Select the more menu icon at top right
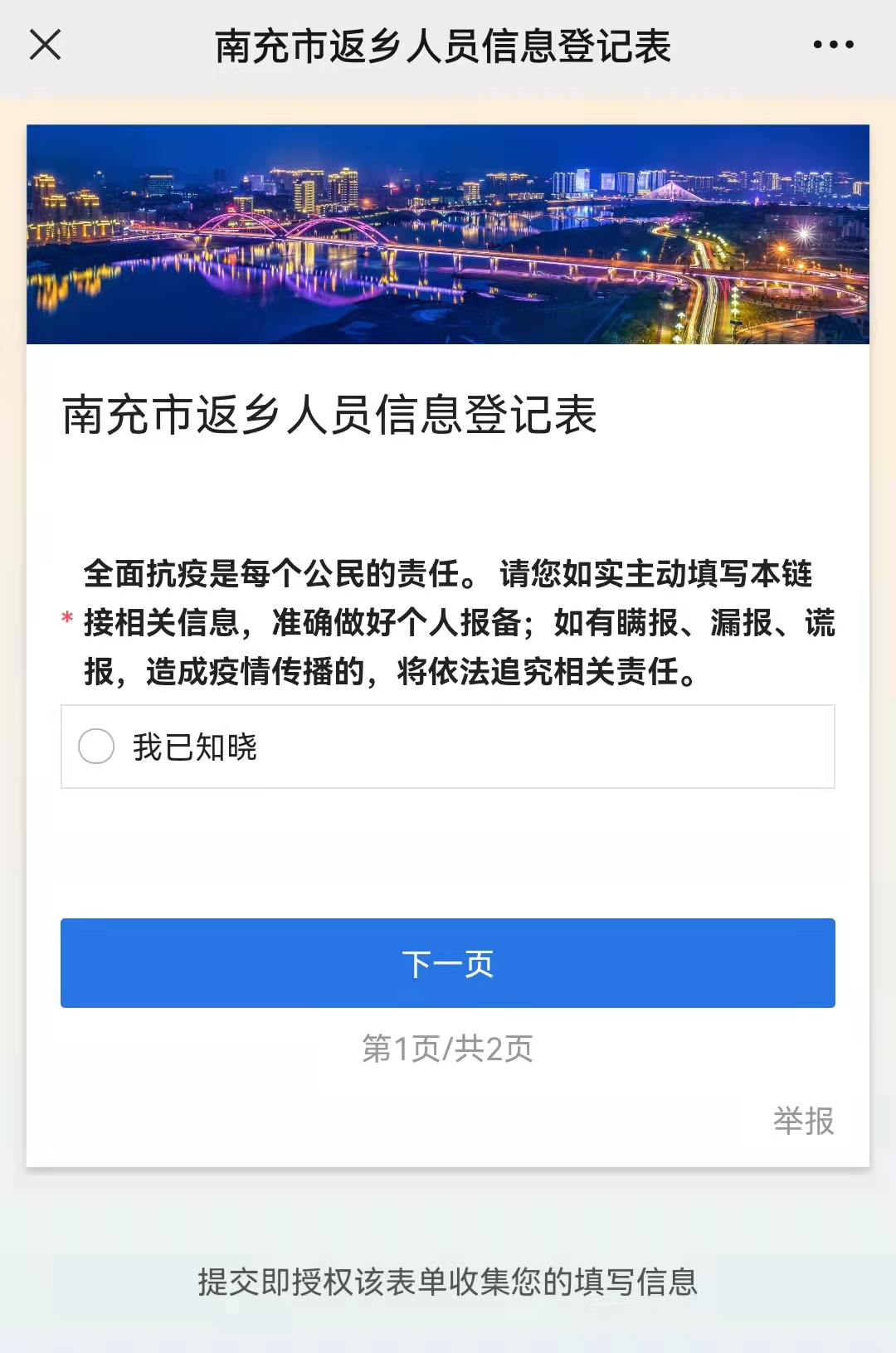Image resolution: width=896 pixels, height=1353 pixels. tap(834, 45)
